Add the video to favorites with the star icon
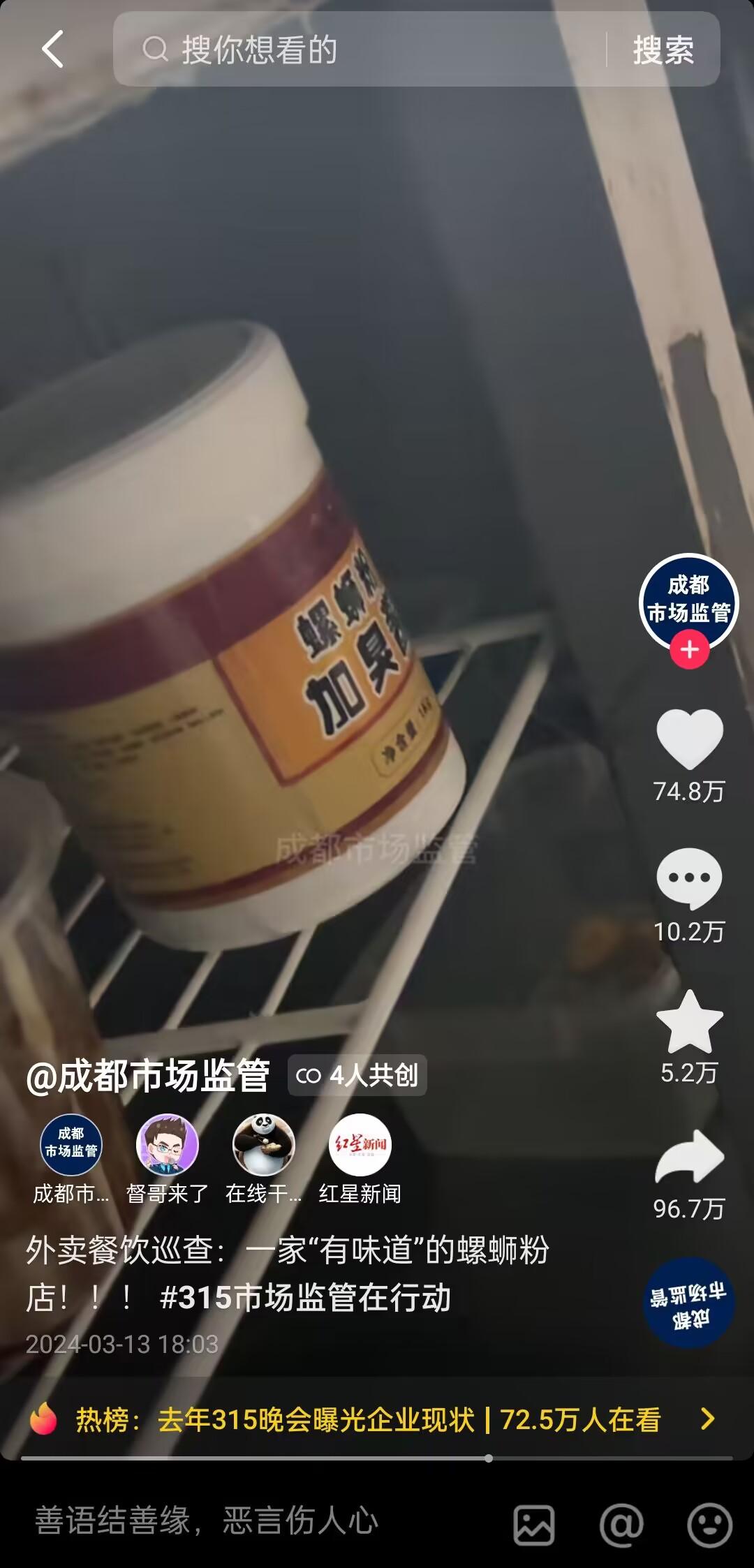Viewport: 754px width, 1568px height. click(x=689, y=1022)
